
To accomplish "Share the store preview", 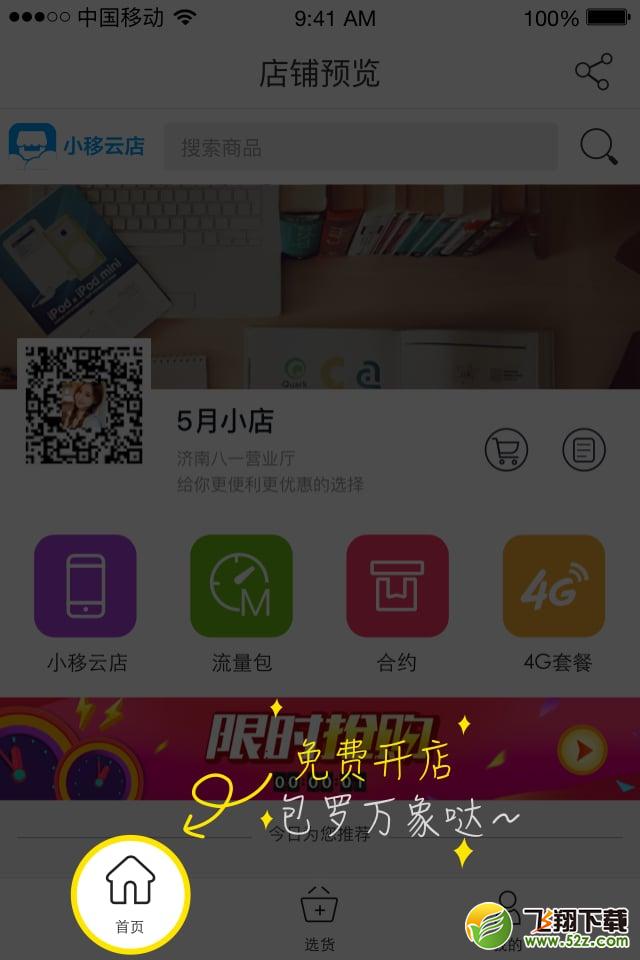I will click(x=592, y=73).
